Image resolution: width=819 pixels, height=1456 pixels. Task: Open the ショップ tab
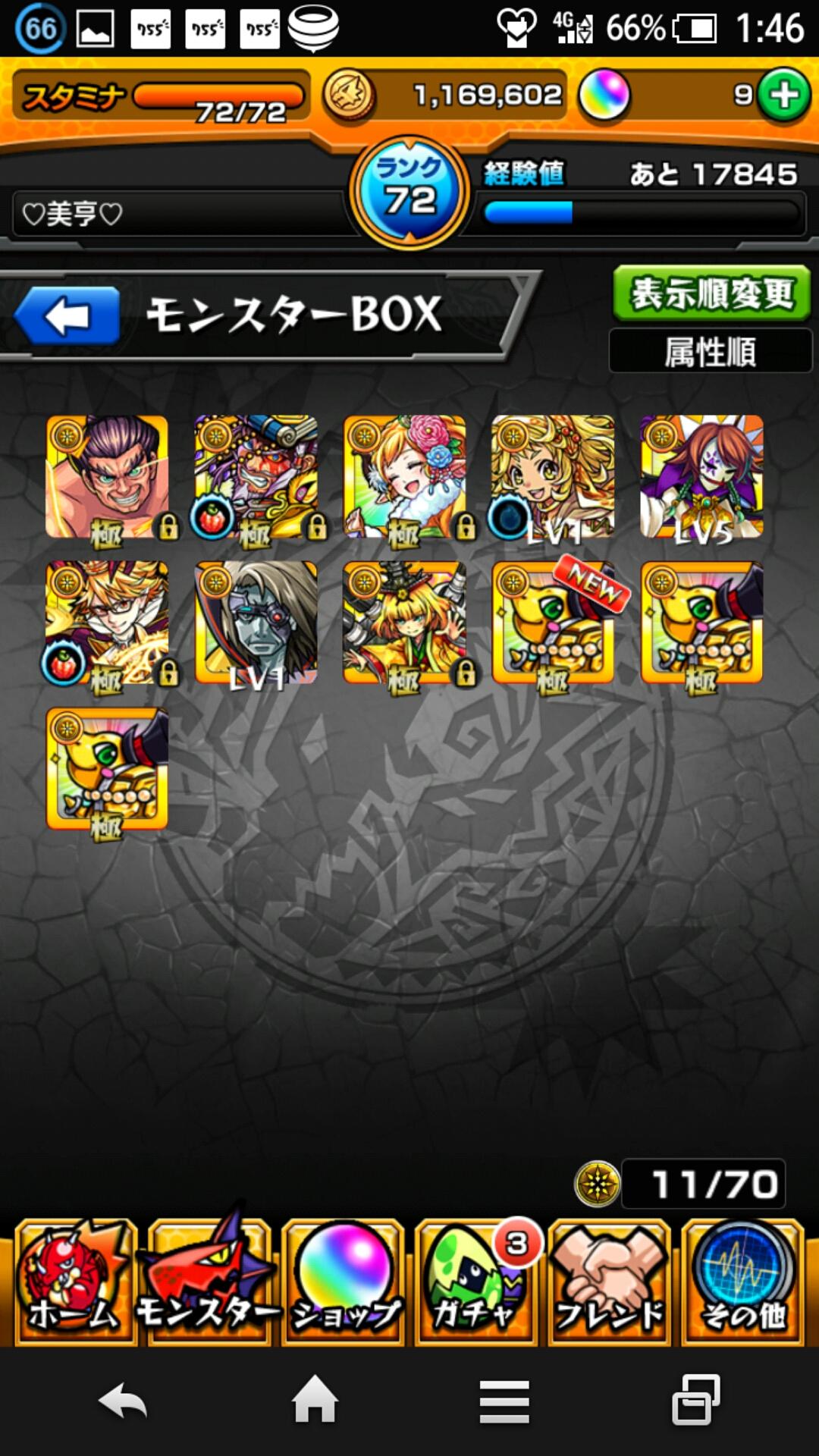[x=343, y=1282]
